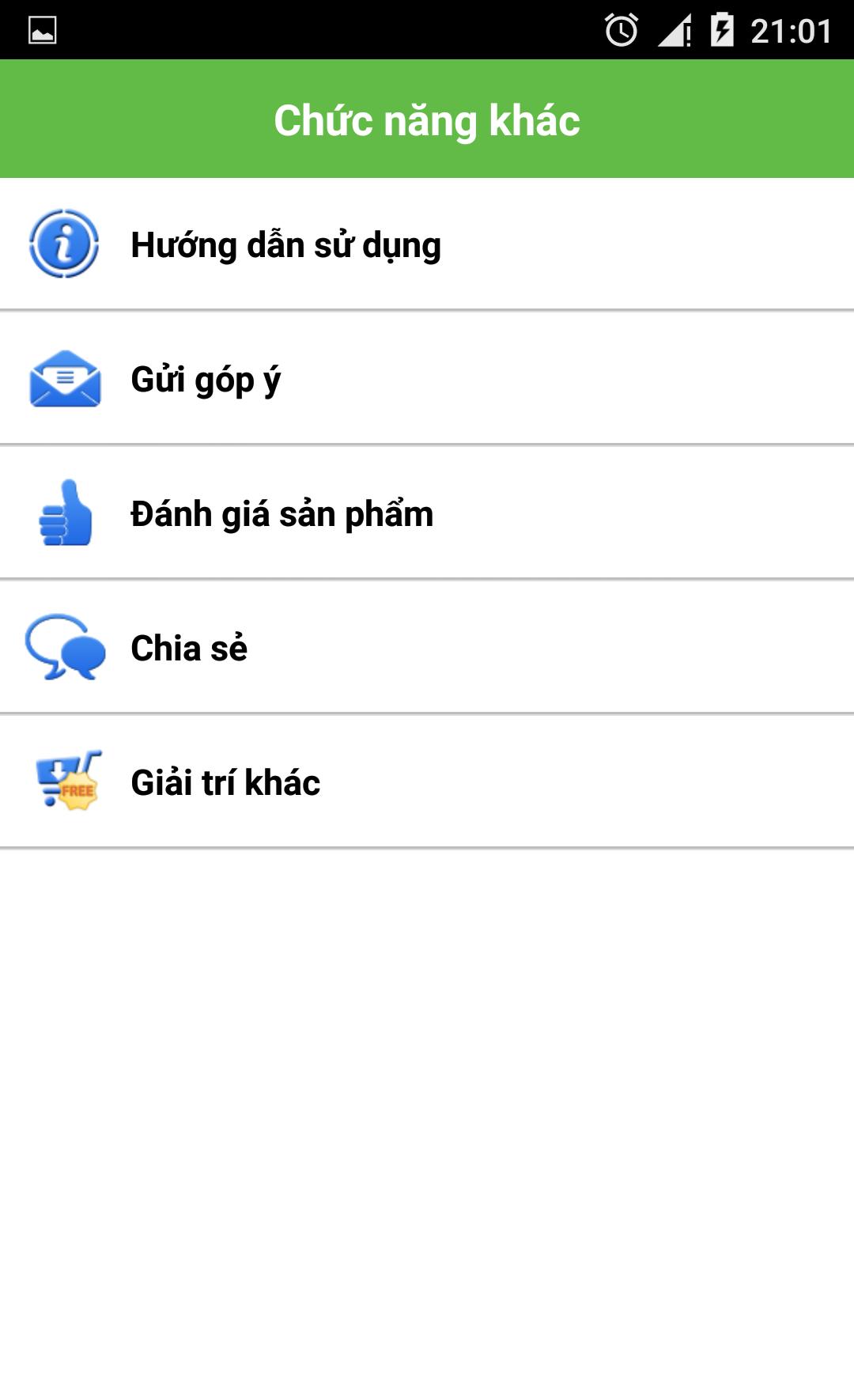Click the blue envelope icon for Gửi góp ý
Image resolution: width=854 pixels, height=1400 pixels.
pos(63,382)
